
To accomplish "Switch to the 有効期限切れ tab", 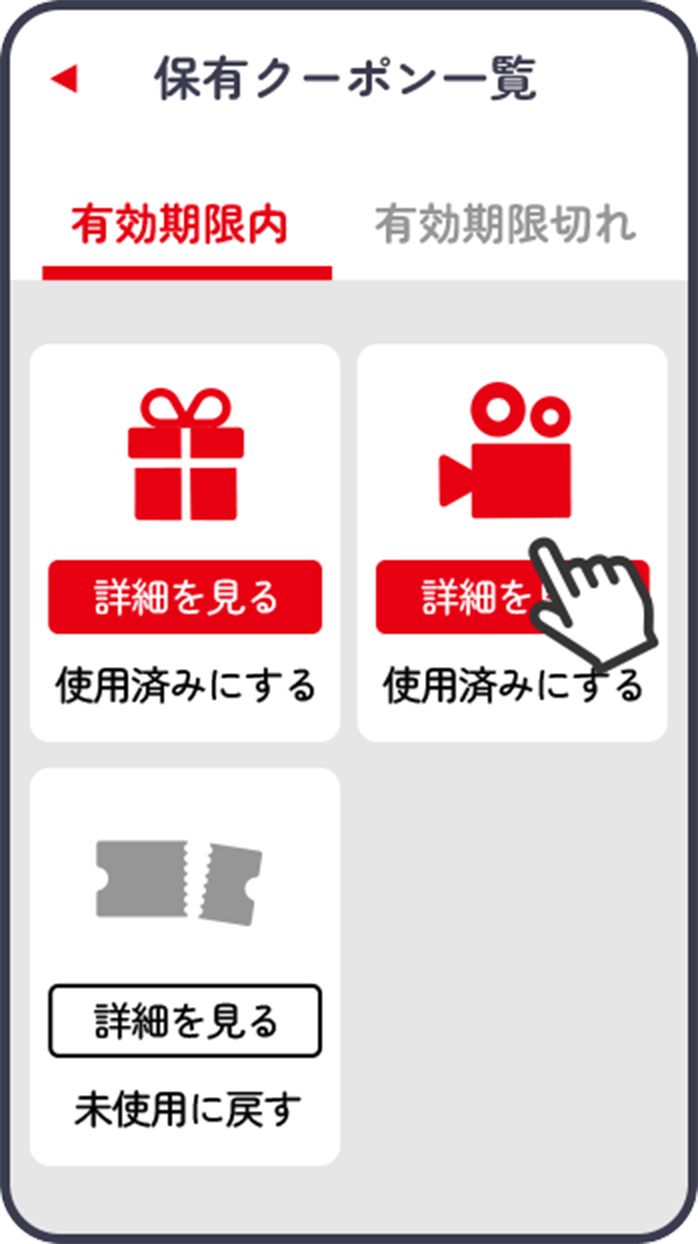I will [505, 226].
